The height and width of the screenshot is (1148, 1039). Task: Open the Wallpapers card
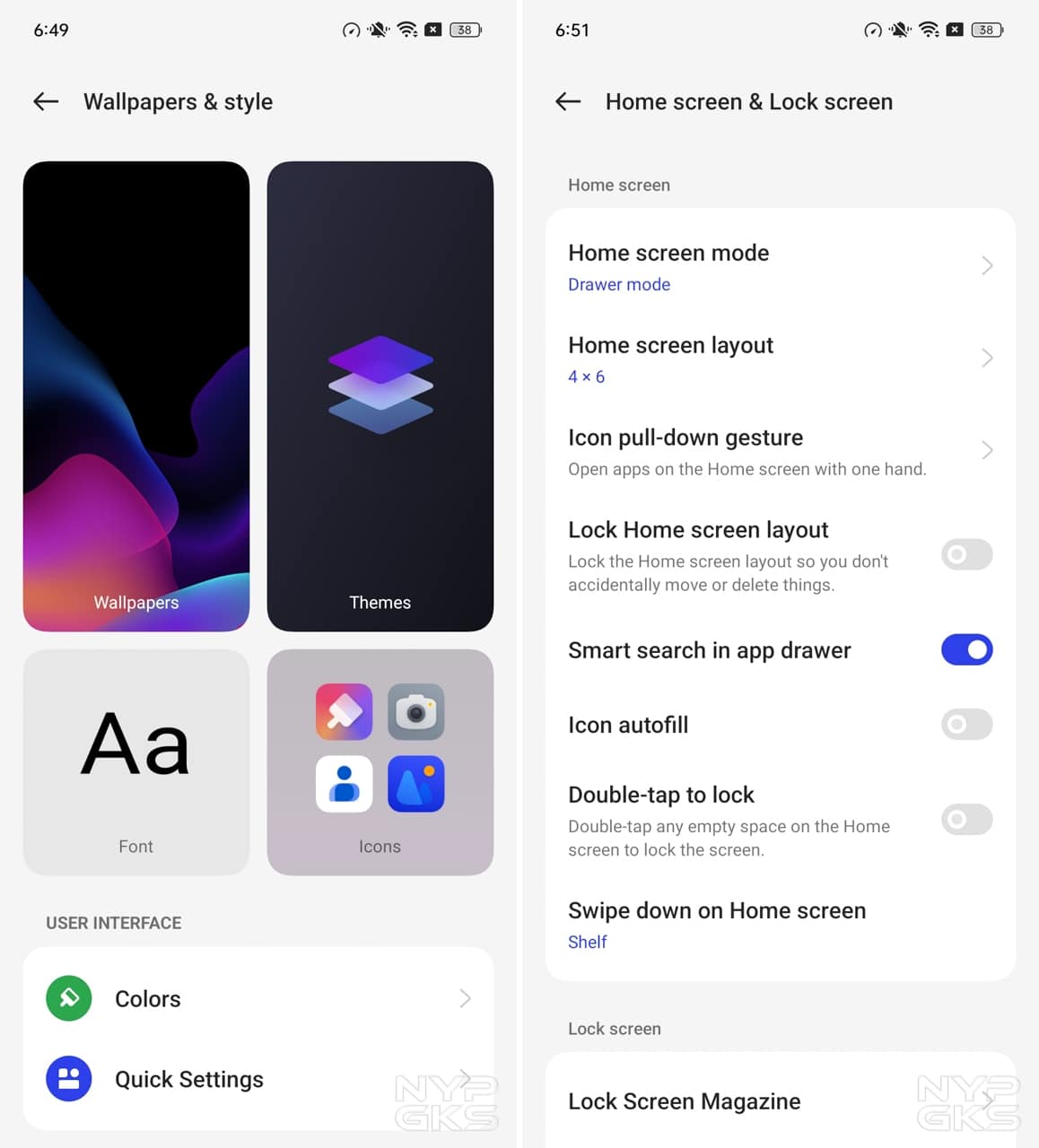pos(136,396)
